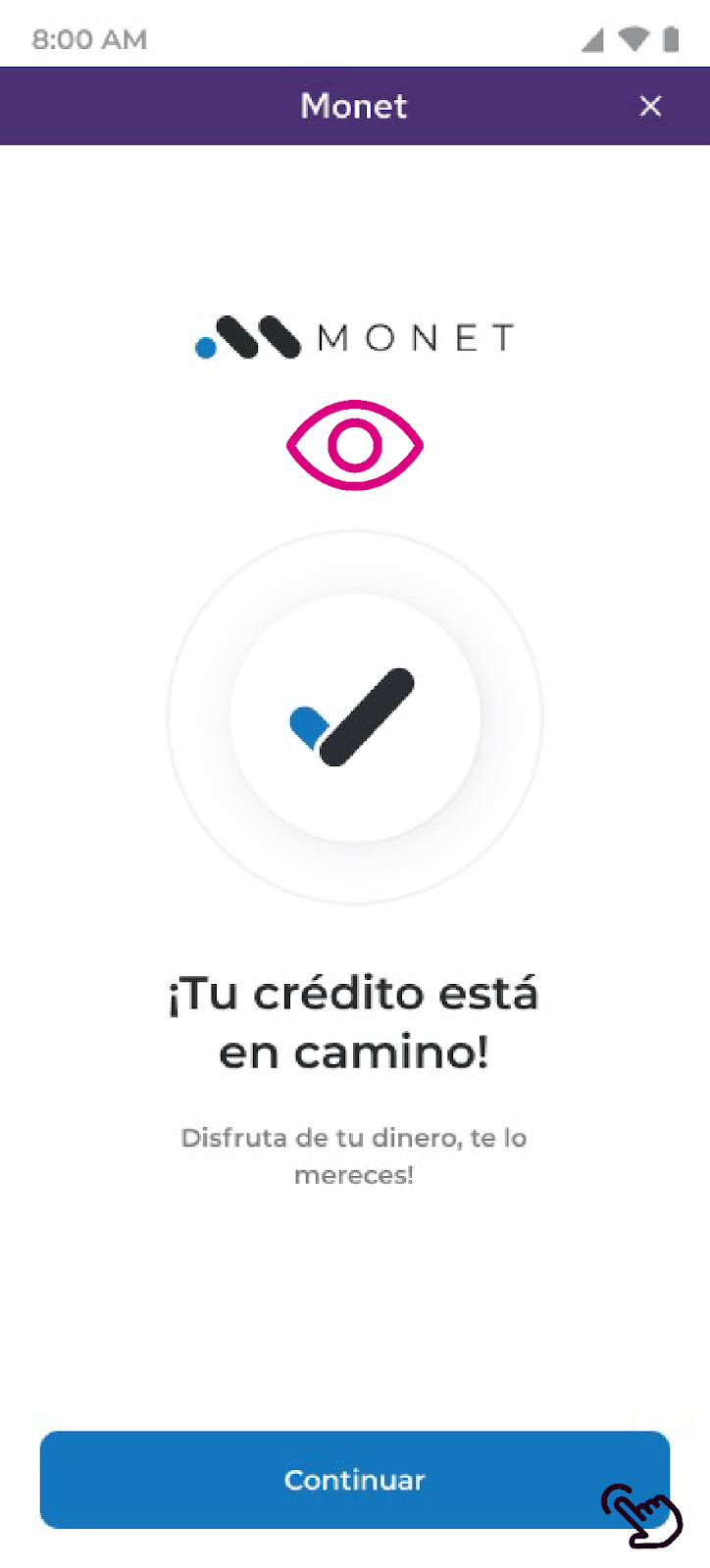Toggle the eye visibility symbol
This screenshot has height=1568, width=710.
click(355, 444)
